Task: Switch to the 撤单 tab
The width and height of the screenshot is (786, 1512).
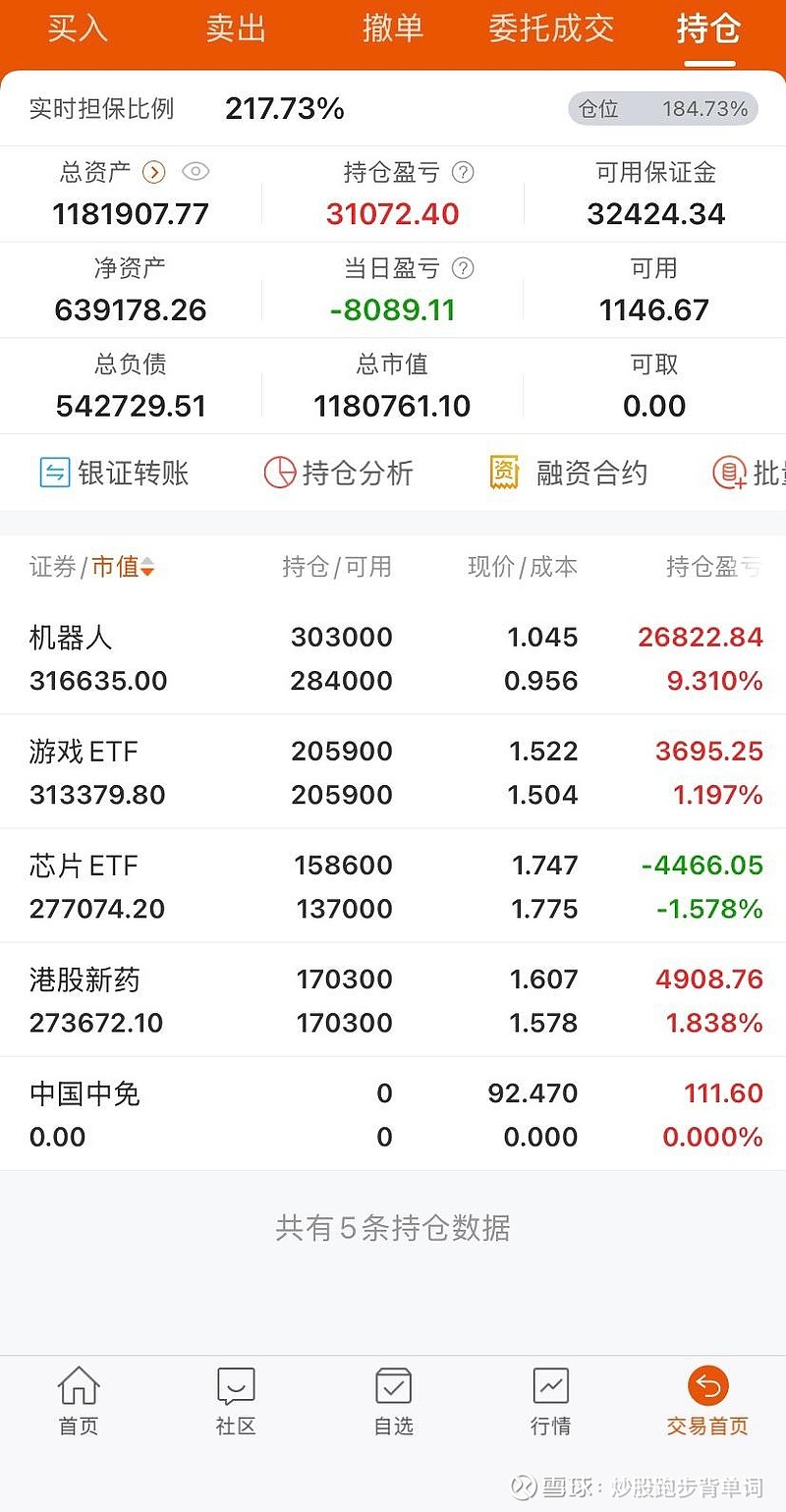Action: point(394,30)
